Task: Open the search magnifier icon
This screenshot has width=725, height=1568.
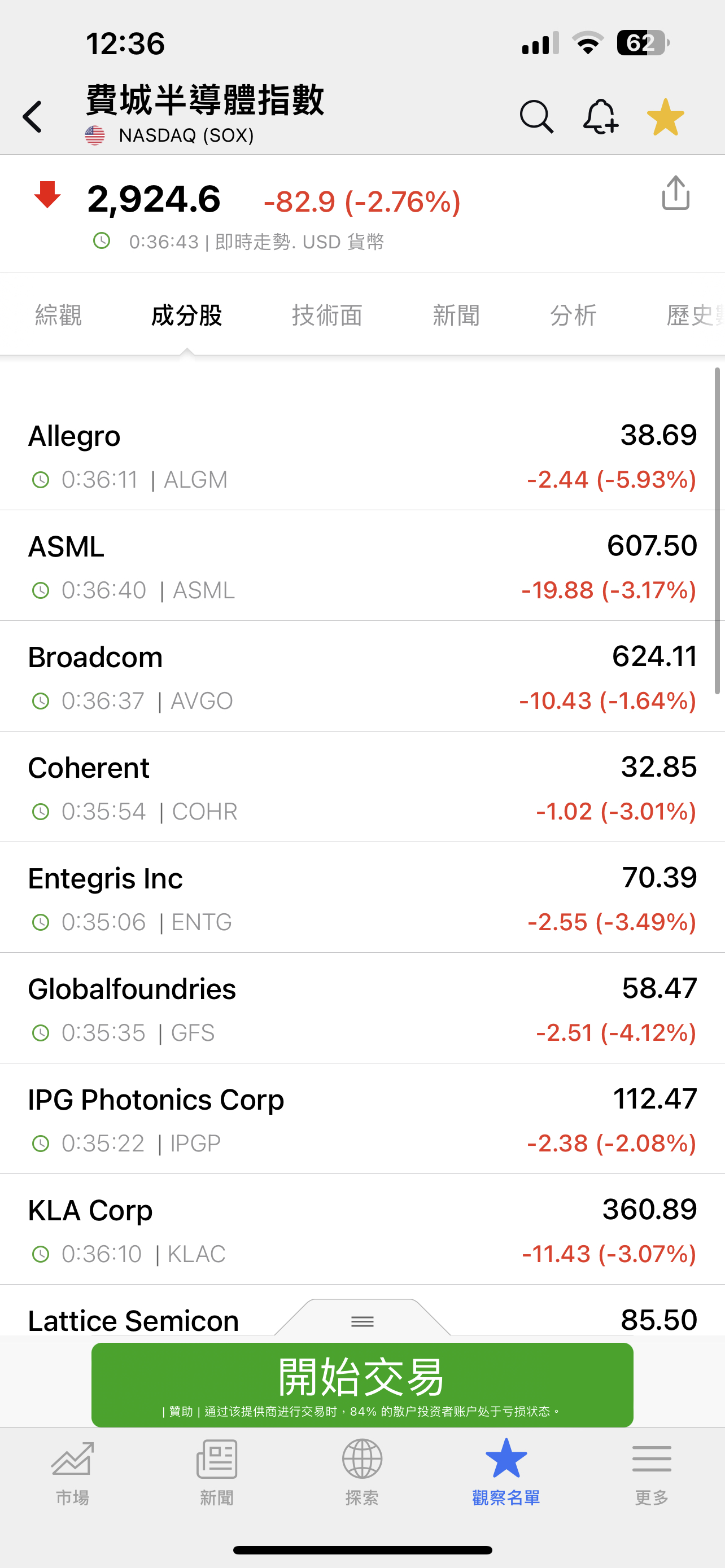Action: [536, 116]
